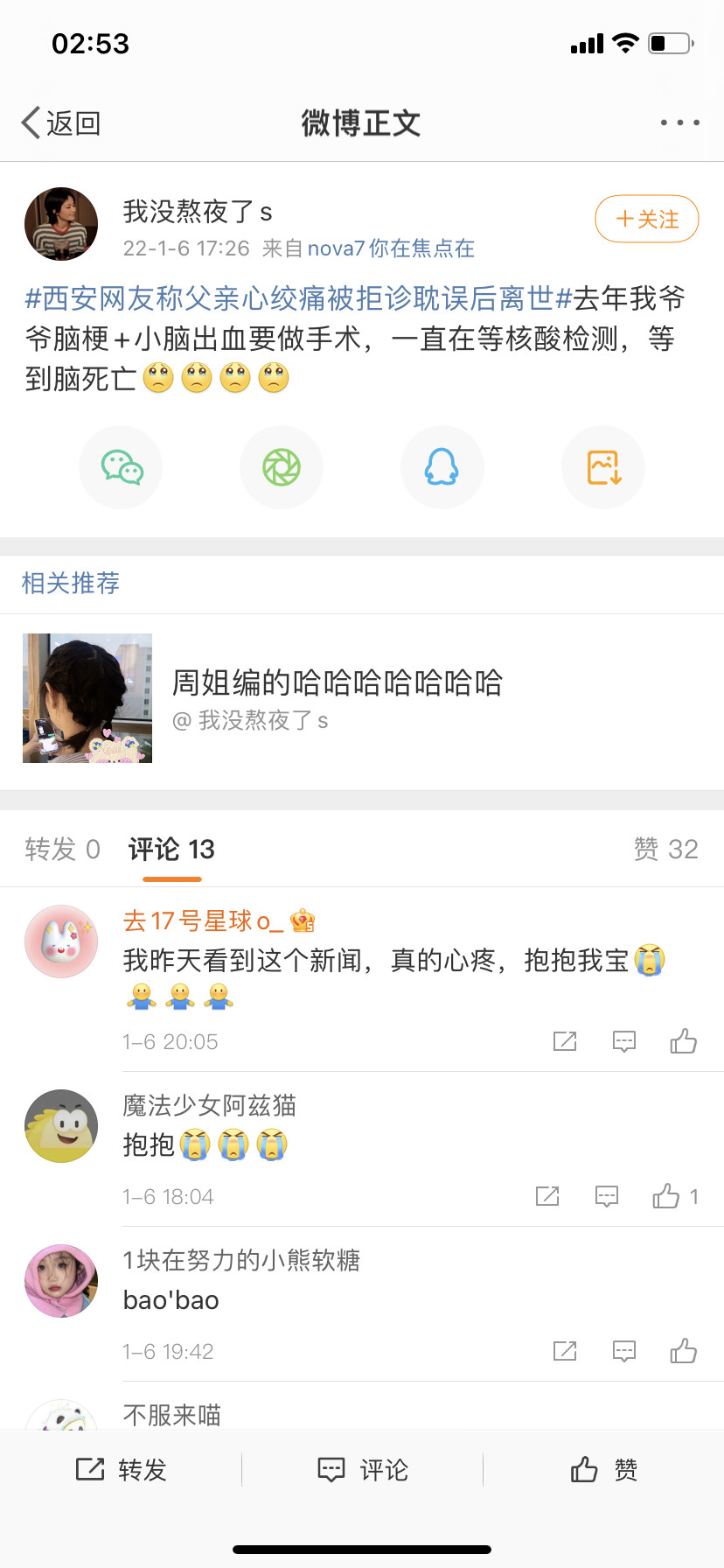Write a comment via bottom 评论 button
This screenshot has height=1568, width=724.
click(x=362, y=1469)
